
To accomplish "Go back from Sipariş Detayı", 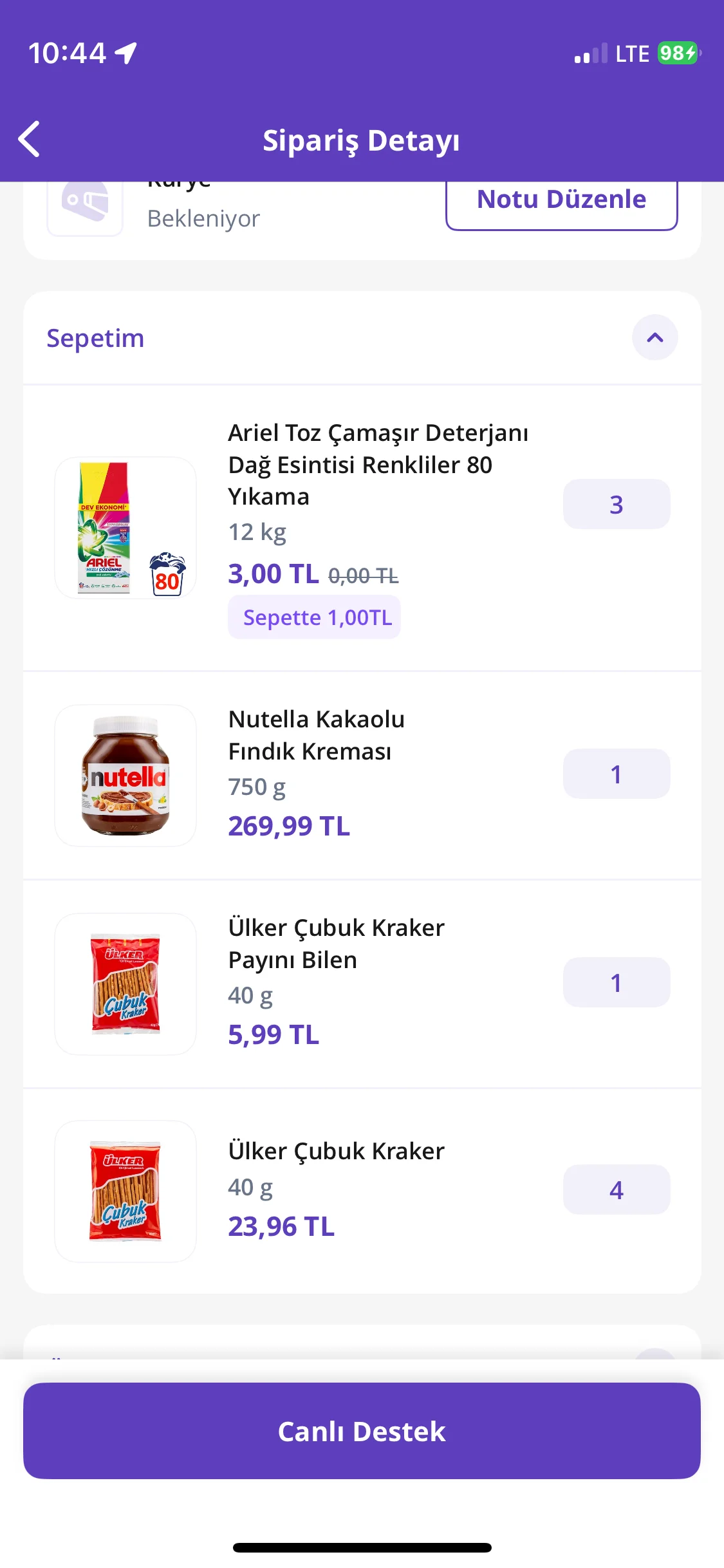I will click(30, 139).
